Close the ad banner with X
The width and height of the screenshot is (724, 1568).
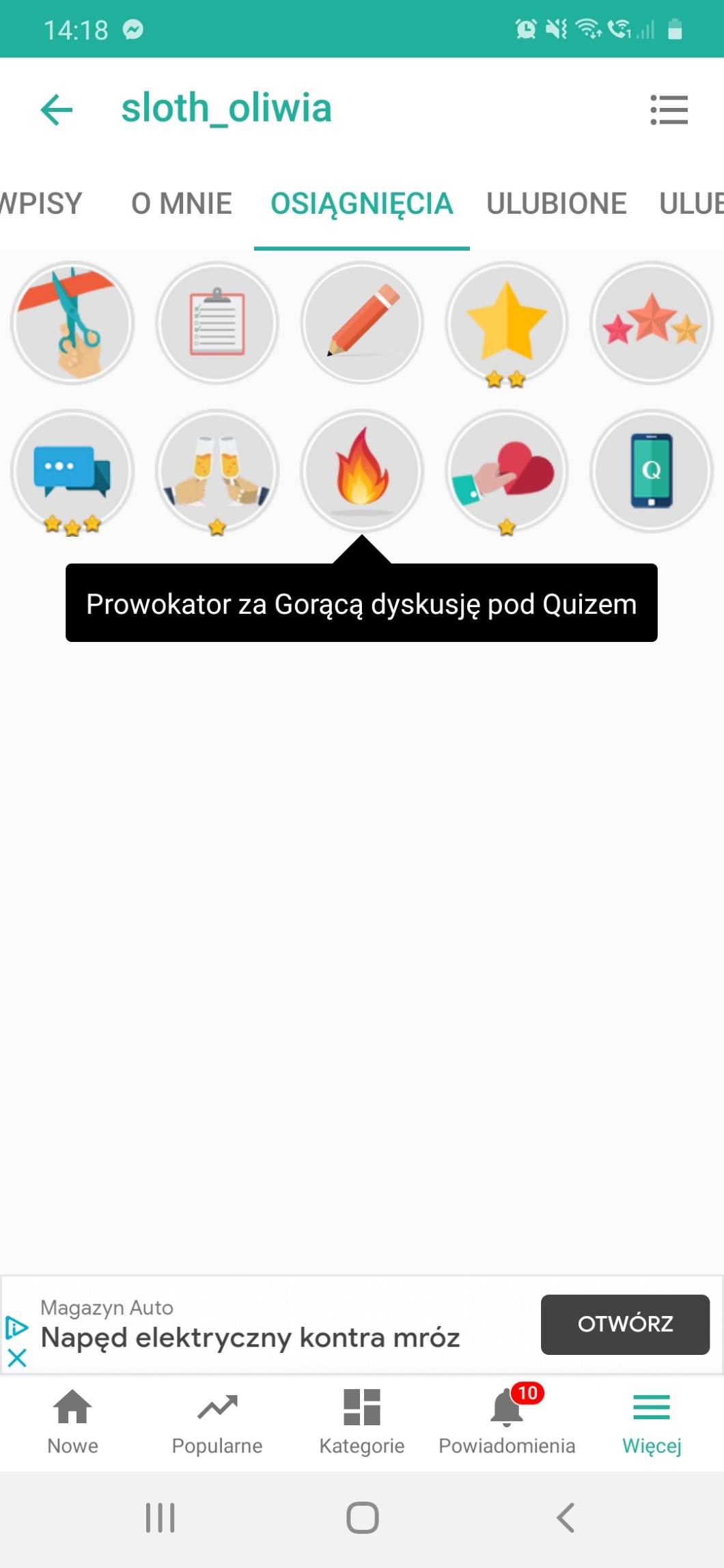(x=17, y=1358)
